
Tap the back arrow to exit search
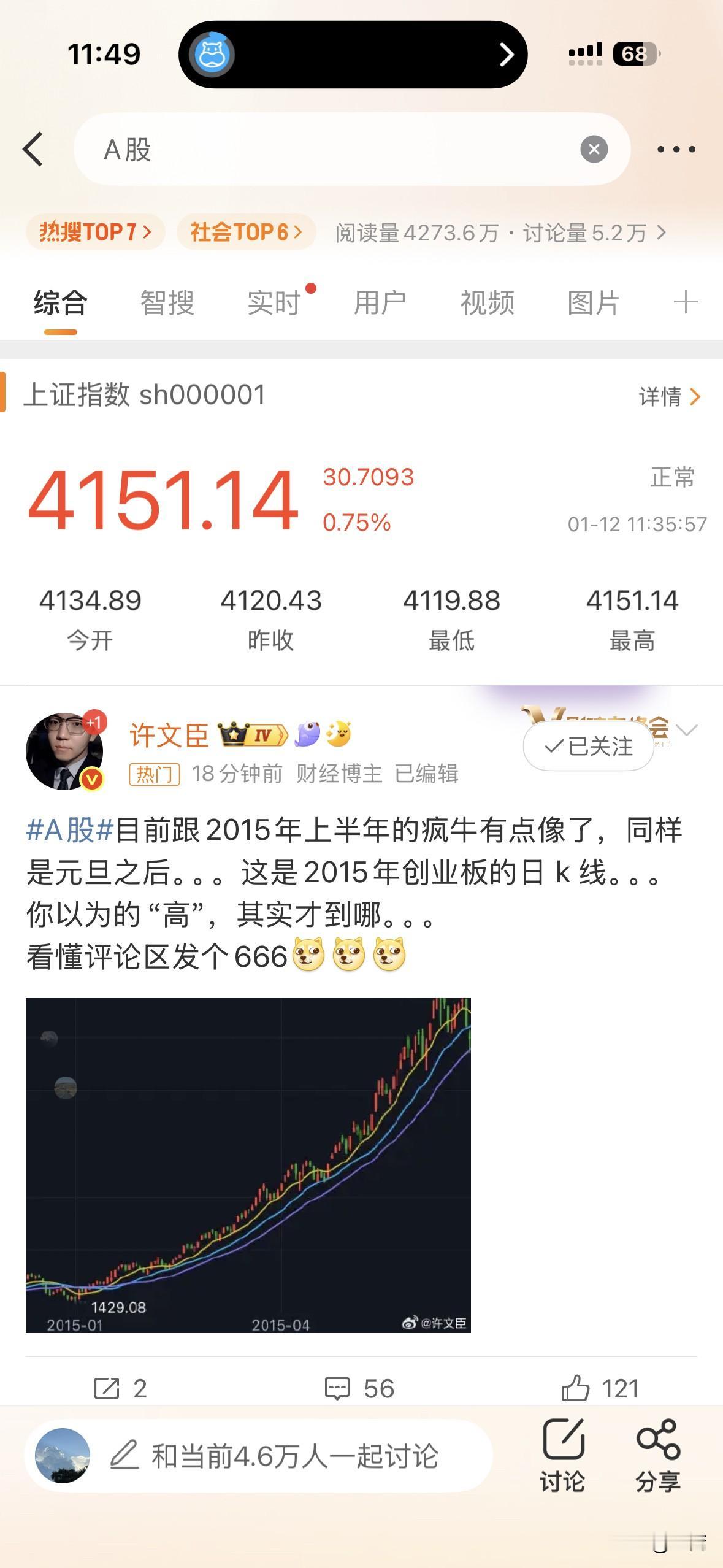tap(34, 149)
